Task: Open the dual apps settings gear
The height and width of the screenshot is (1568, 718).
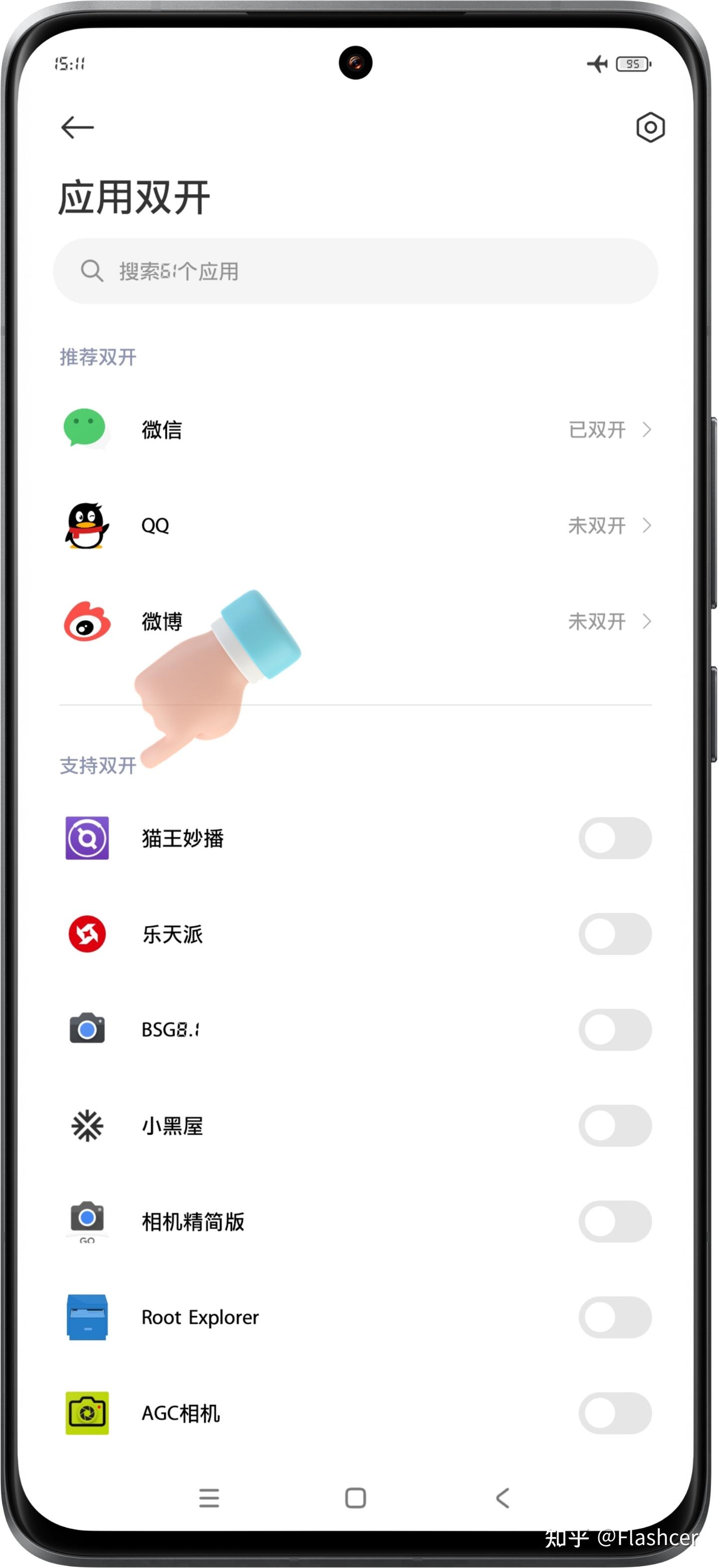Action: click(x=650, y=127)
